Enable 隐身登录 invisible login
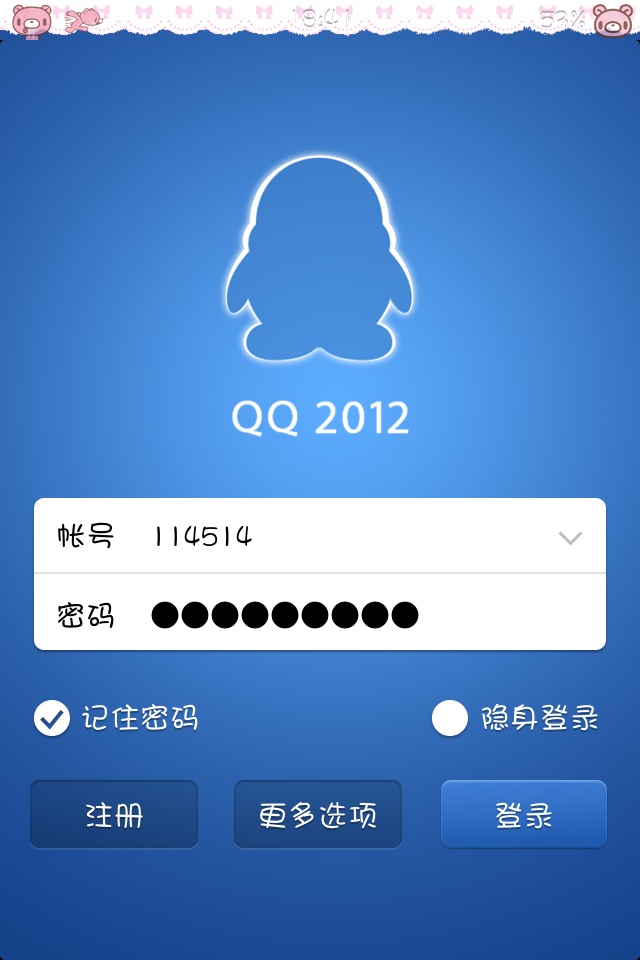 click(450, 718)
